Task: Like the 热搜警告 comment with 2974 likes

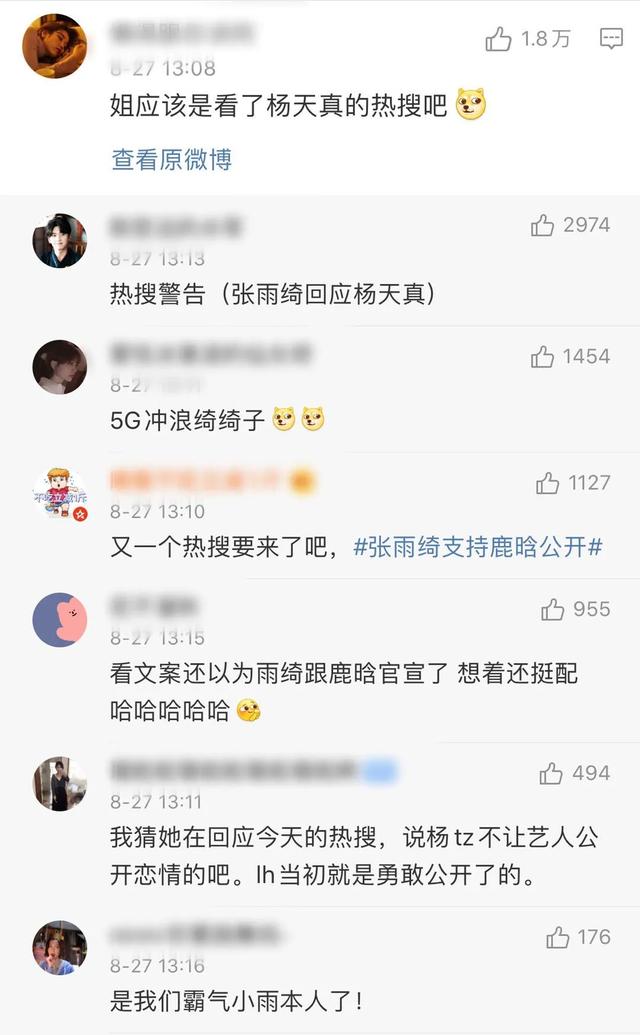Action: tap(543, 225)
